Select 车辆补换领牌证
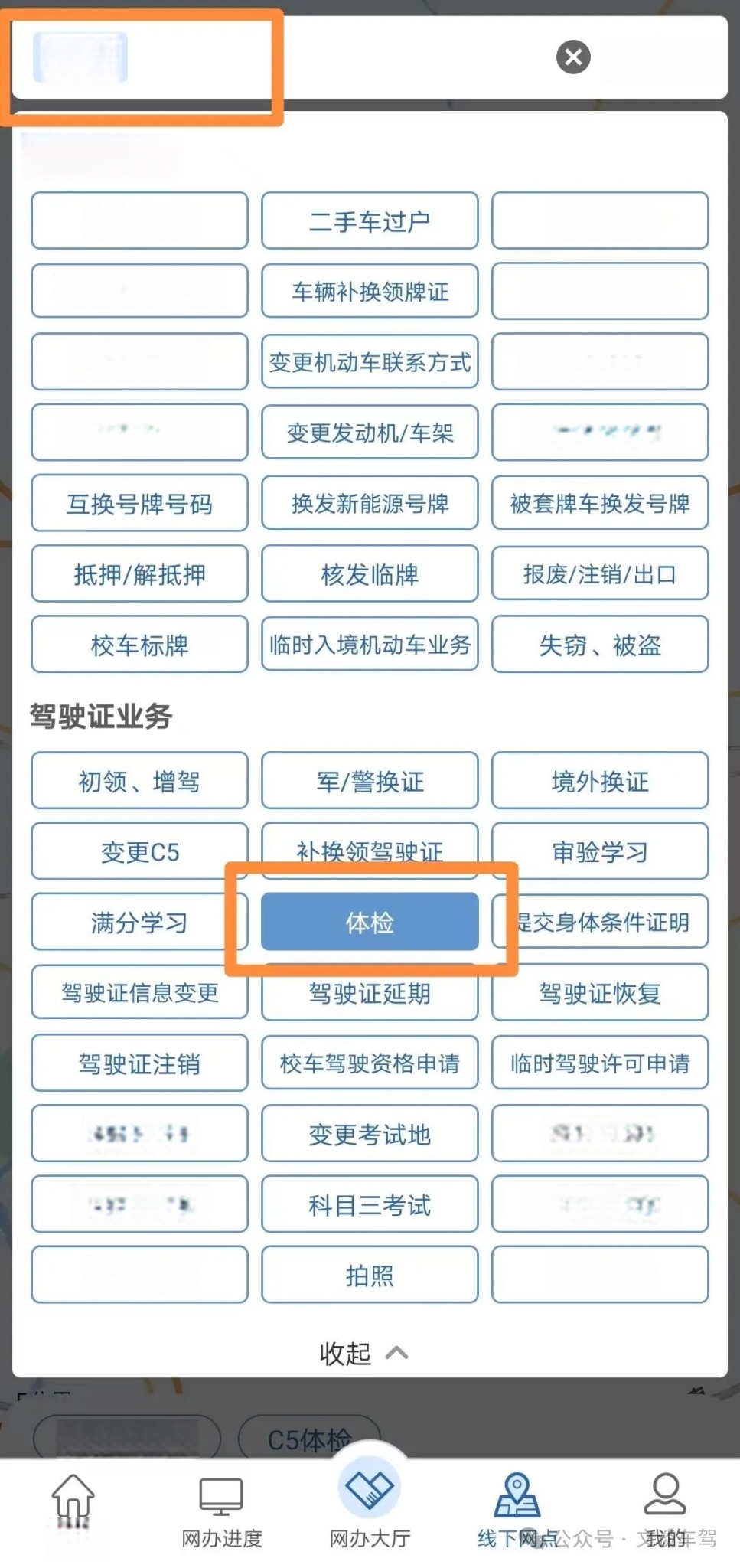 (x=370, y=292)
